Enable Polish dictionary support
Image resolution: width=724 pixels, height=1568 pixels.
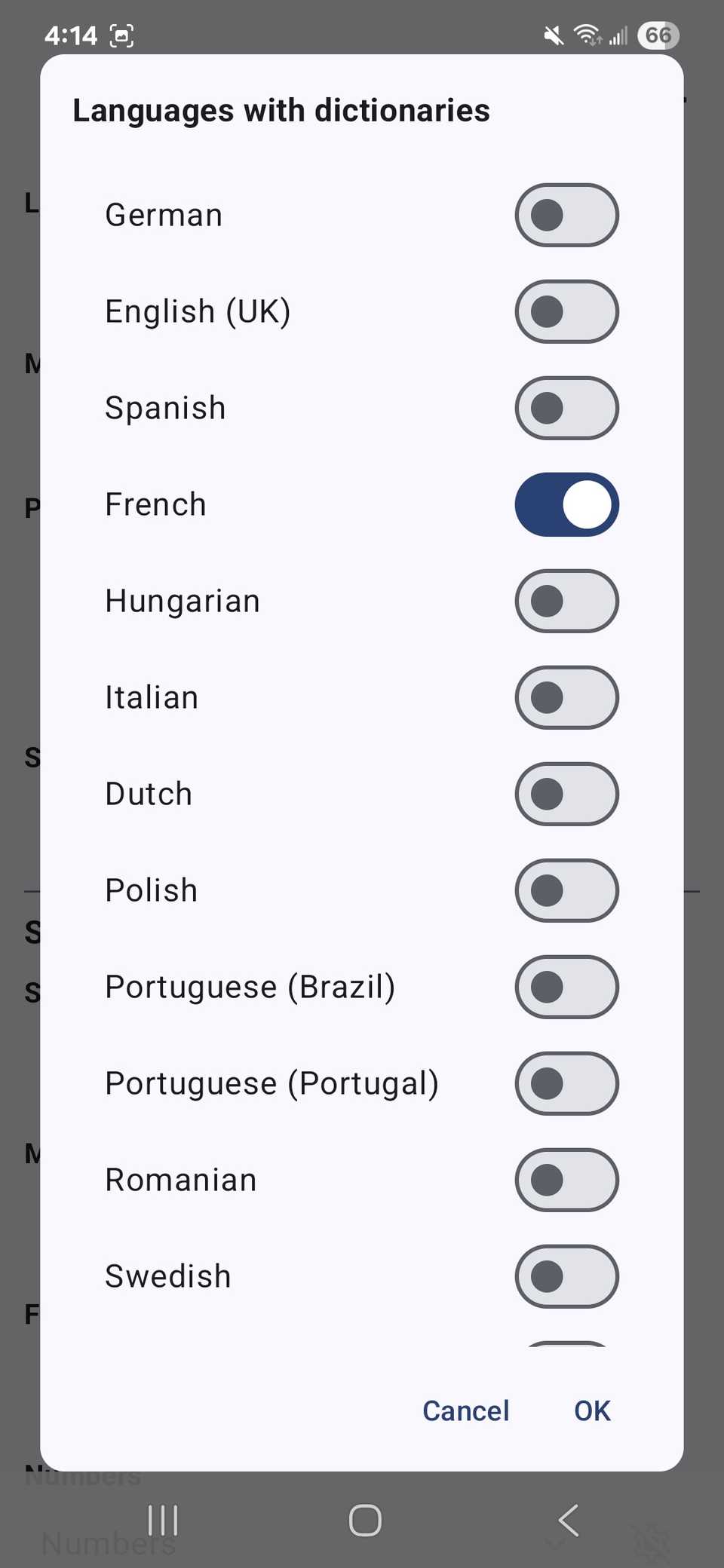pos(566,890)
